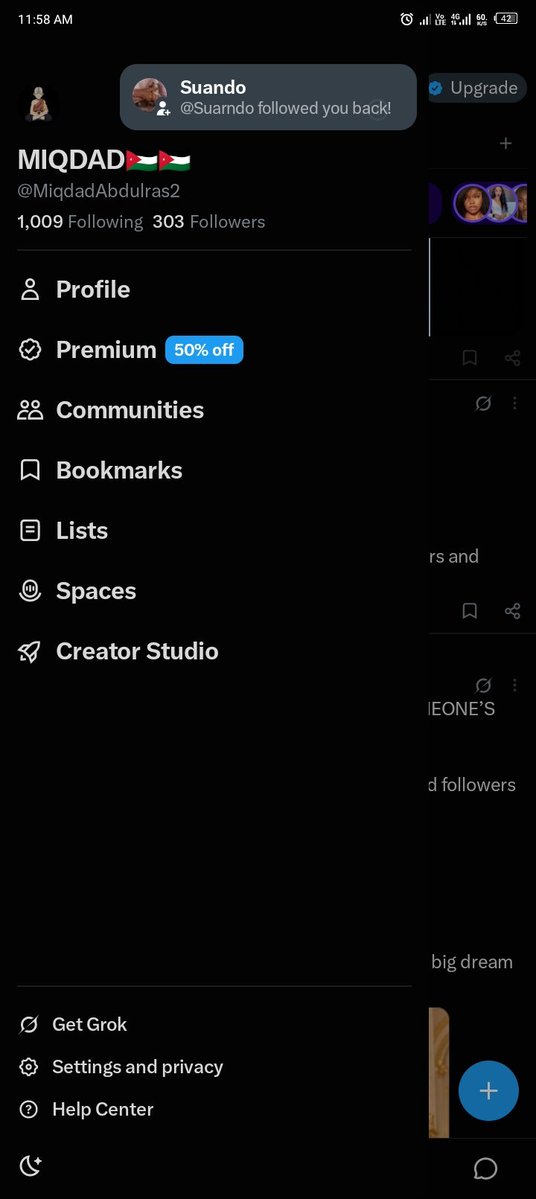The width and height of the screenshot is (536, 1199).
Task: Open the Suando followed you back notification
Action: click(x=268, y=97)
